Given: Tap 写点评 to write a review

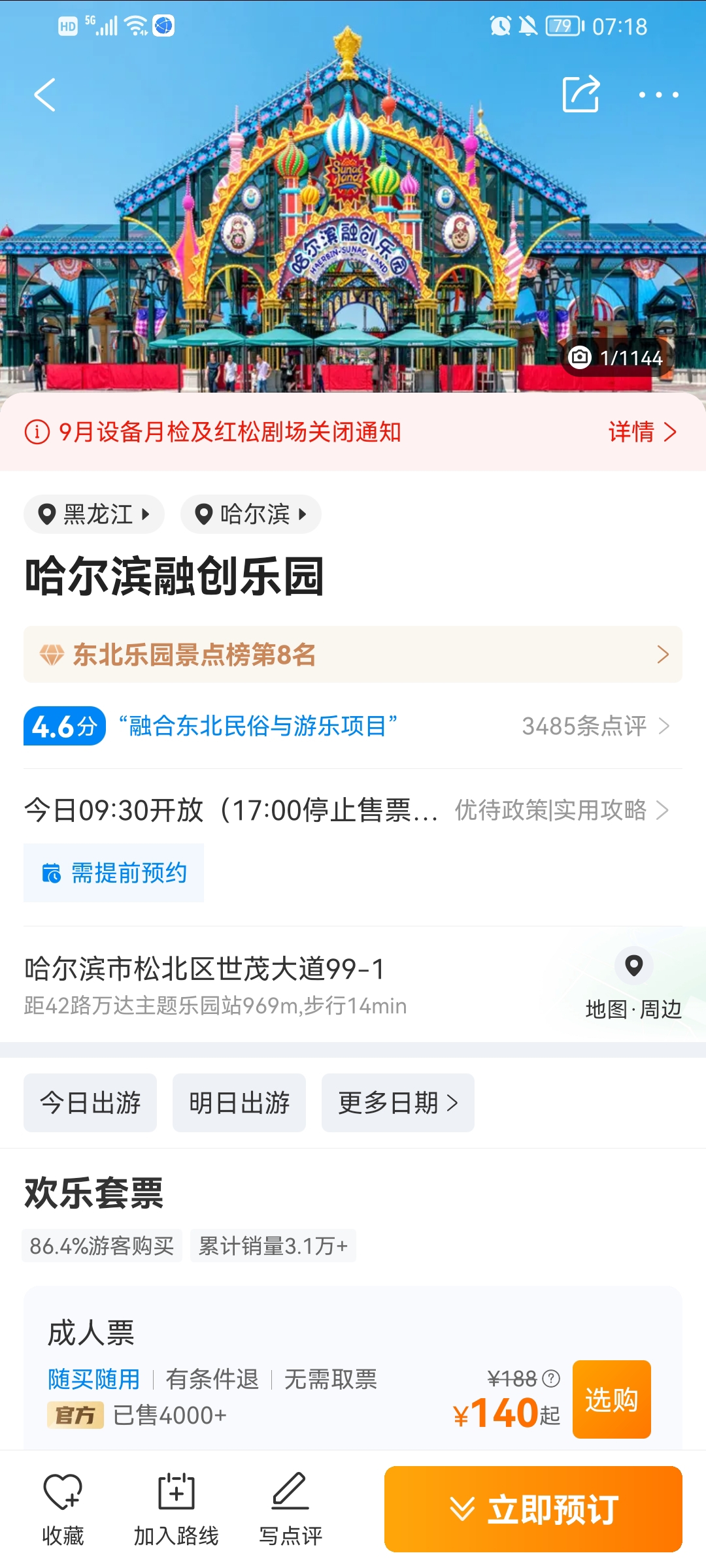Looking at the screenshot, I should [x=290, y=1509].
